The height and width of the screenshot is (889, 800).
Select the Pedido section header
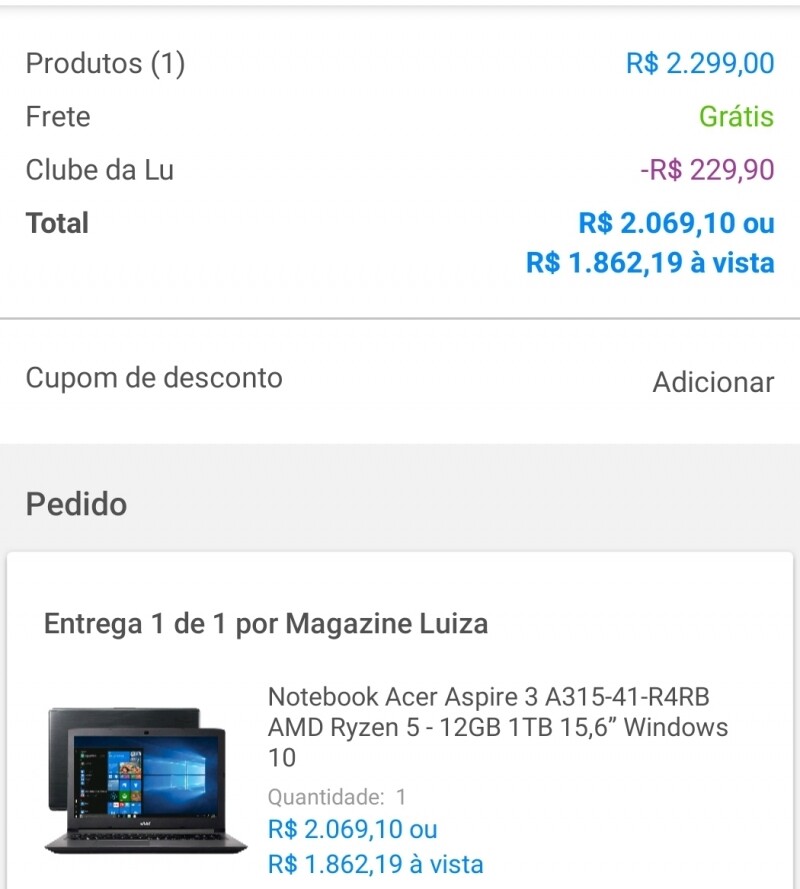[x=77, y=505]
